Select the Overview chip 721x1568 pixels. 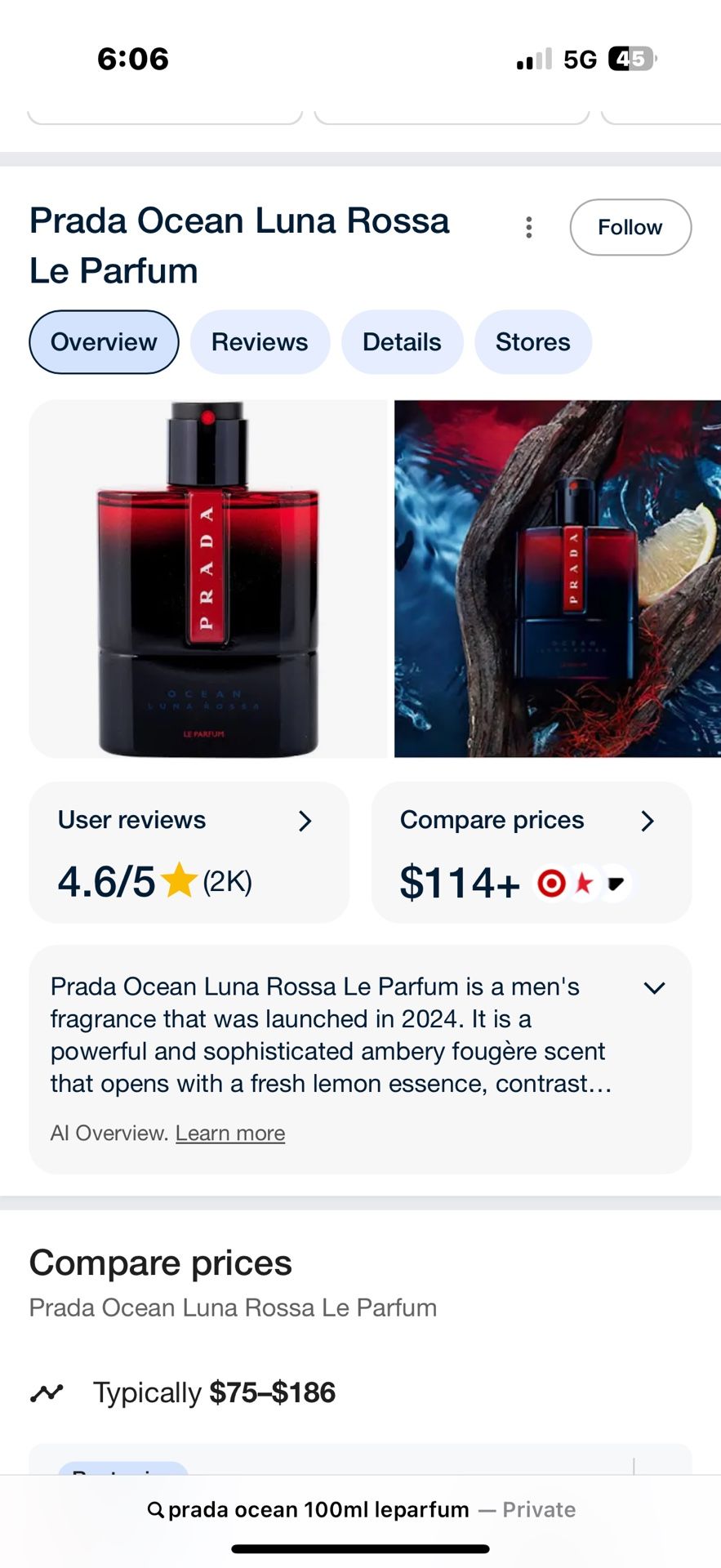coord(104,342)
